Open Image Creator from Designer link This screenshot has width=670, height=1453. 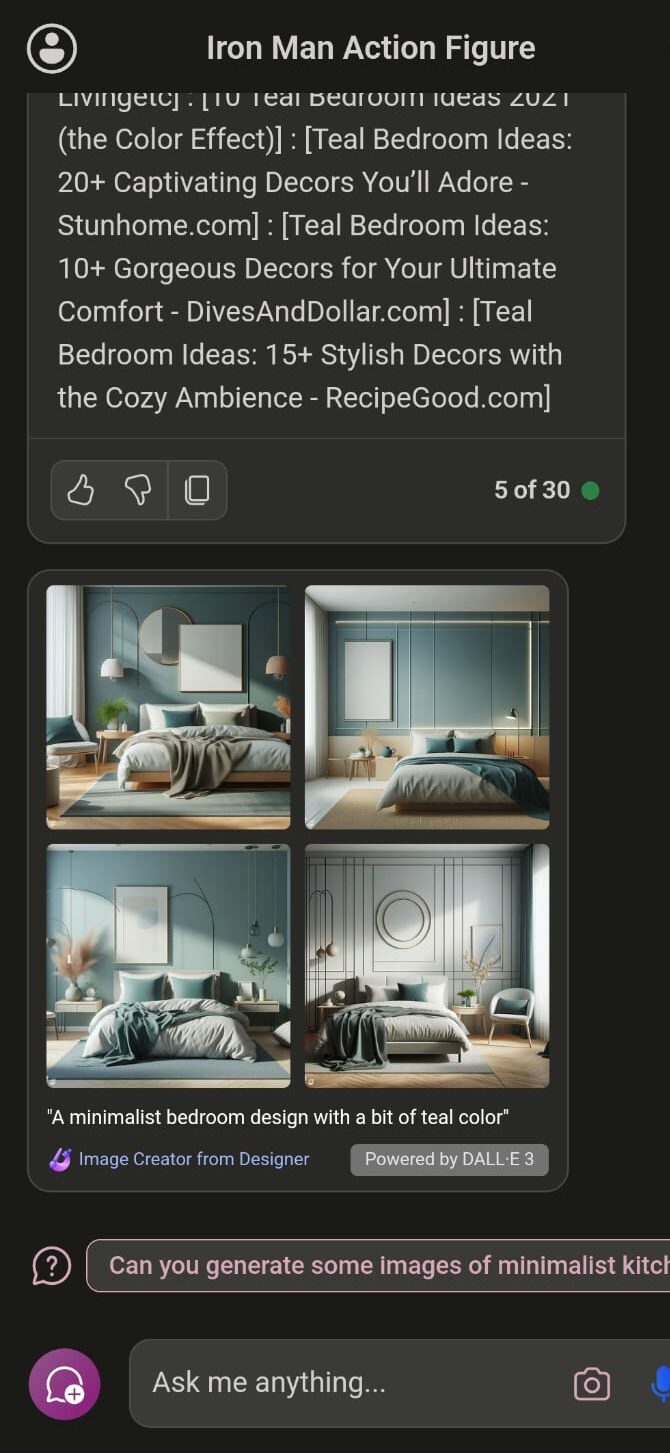click(193, 1159)
